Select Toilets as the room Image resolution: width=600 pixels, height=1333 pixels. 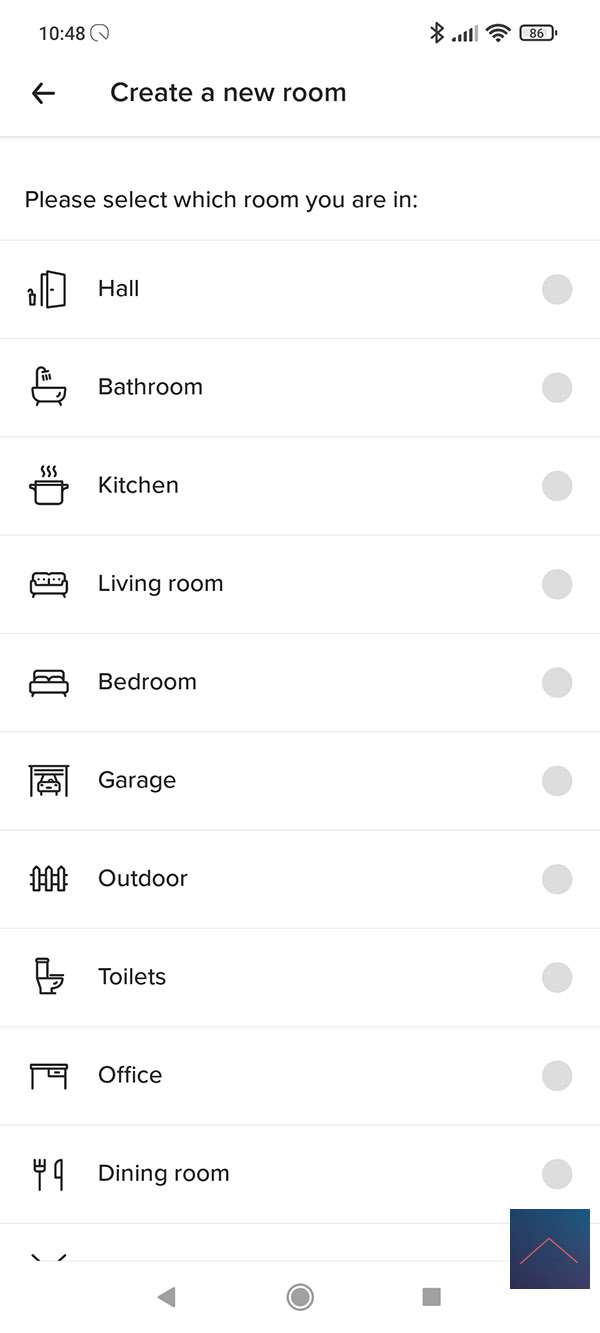[556, 977]
